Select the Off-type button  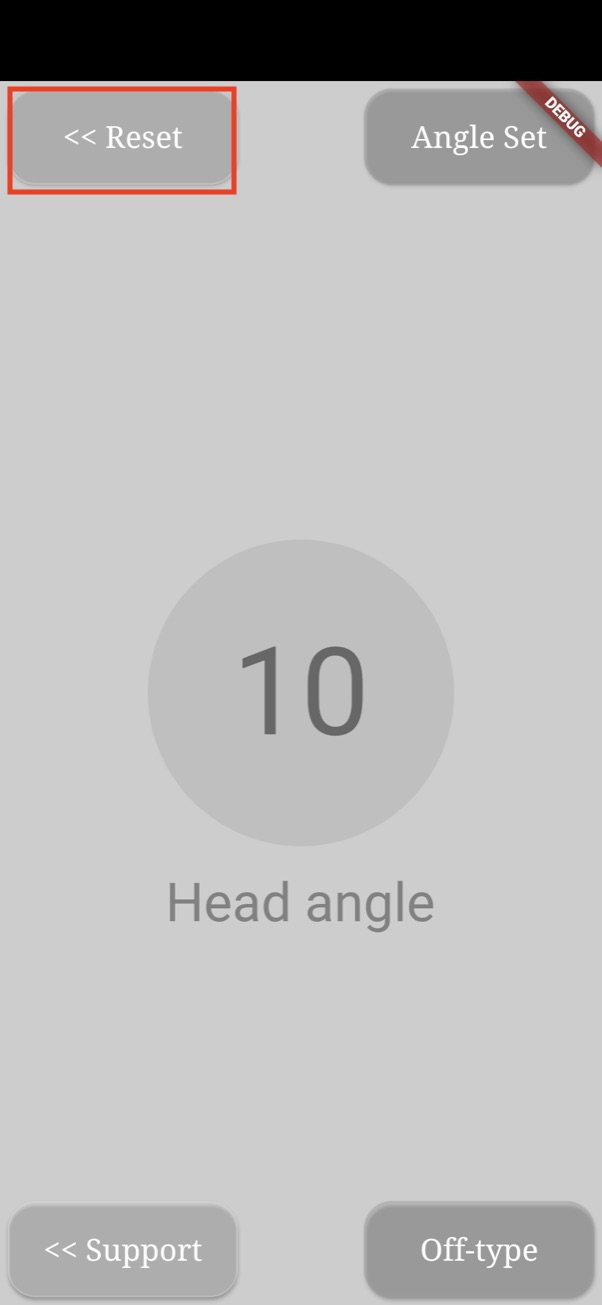(479, 1250)
